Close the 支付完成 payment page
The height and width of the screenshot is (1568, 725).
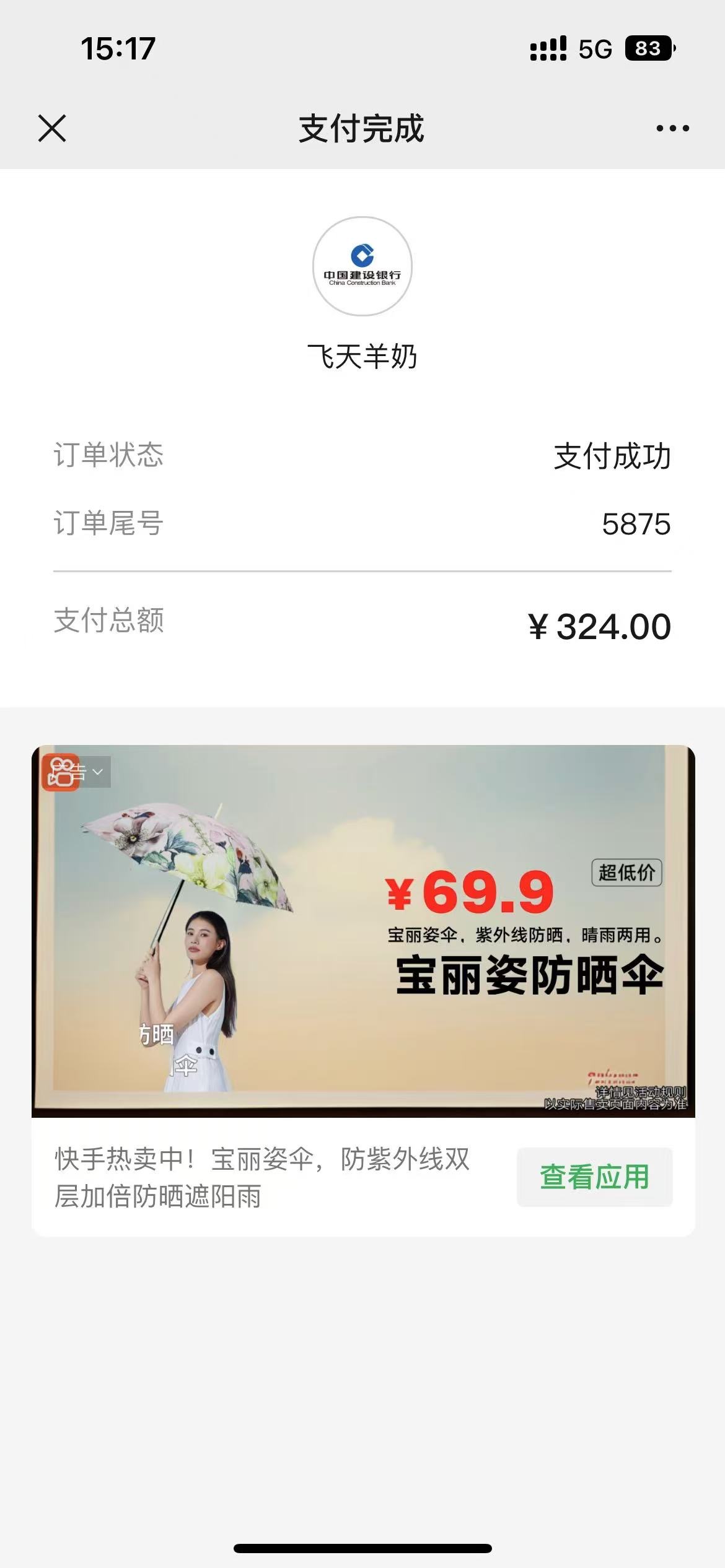click(x=52, y=128)
